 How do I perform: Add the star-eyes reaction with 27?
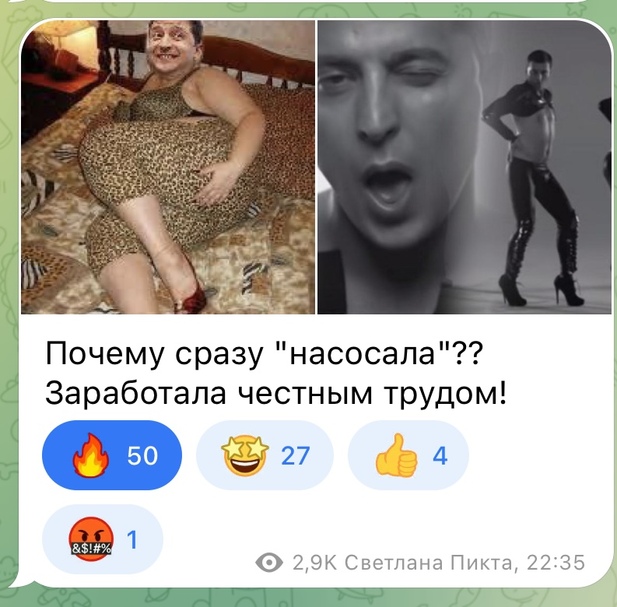(x=265, y=455)
